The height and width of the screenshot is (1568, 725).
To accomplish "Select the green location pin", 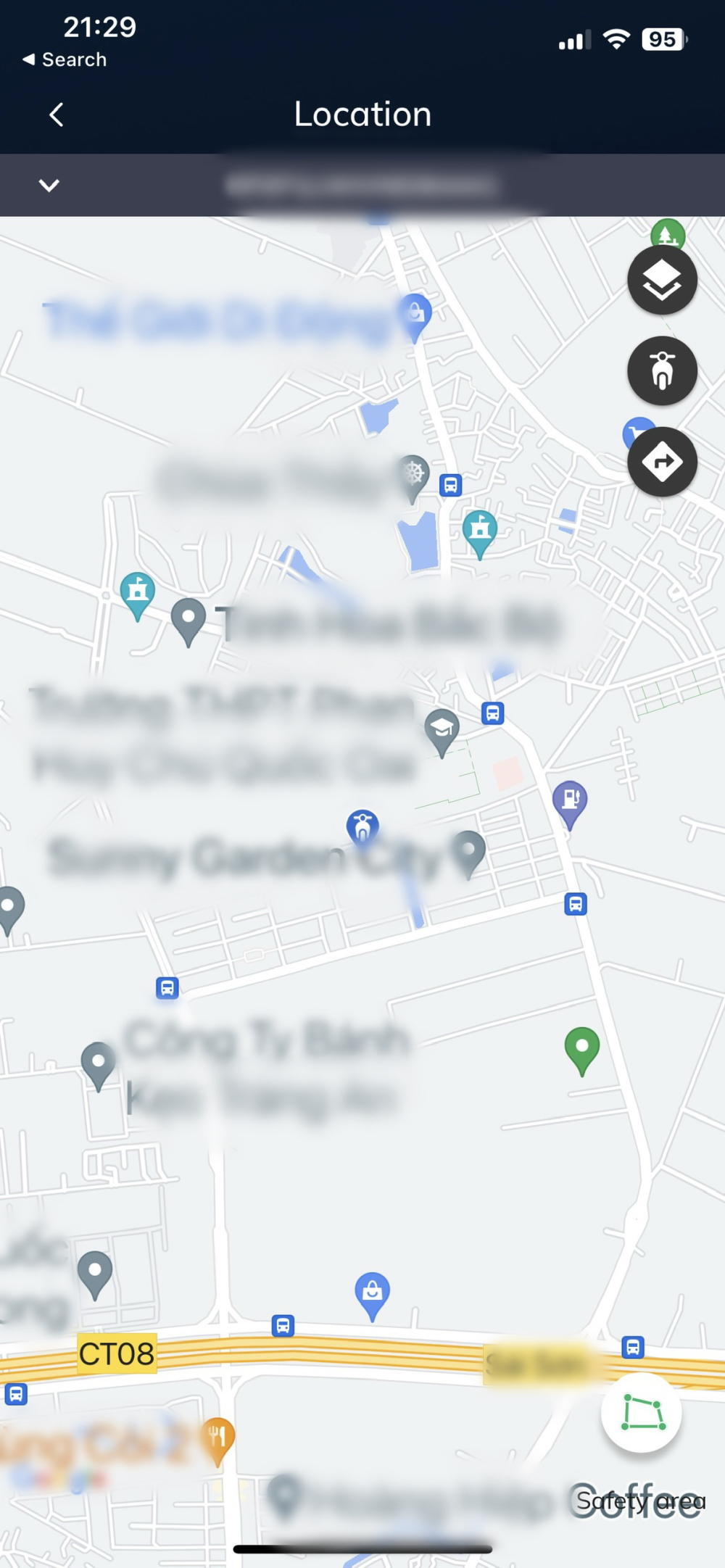I will click(581, 1048).
